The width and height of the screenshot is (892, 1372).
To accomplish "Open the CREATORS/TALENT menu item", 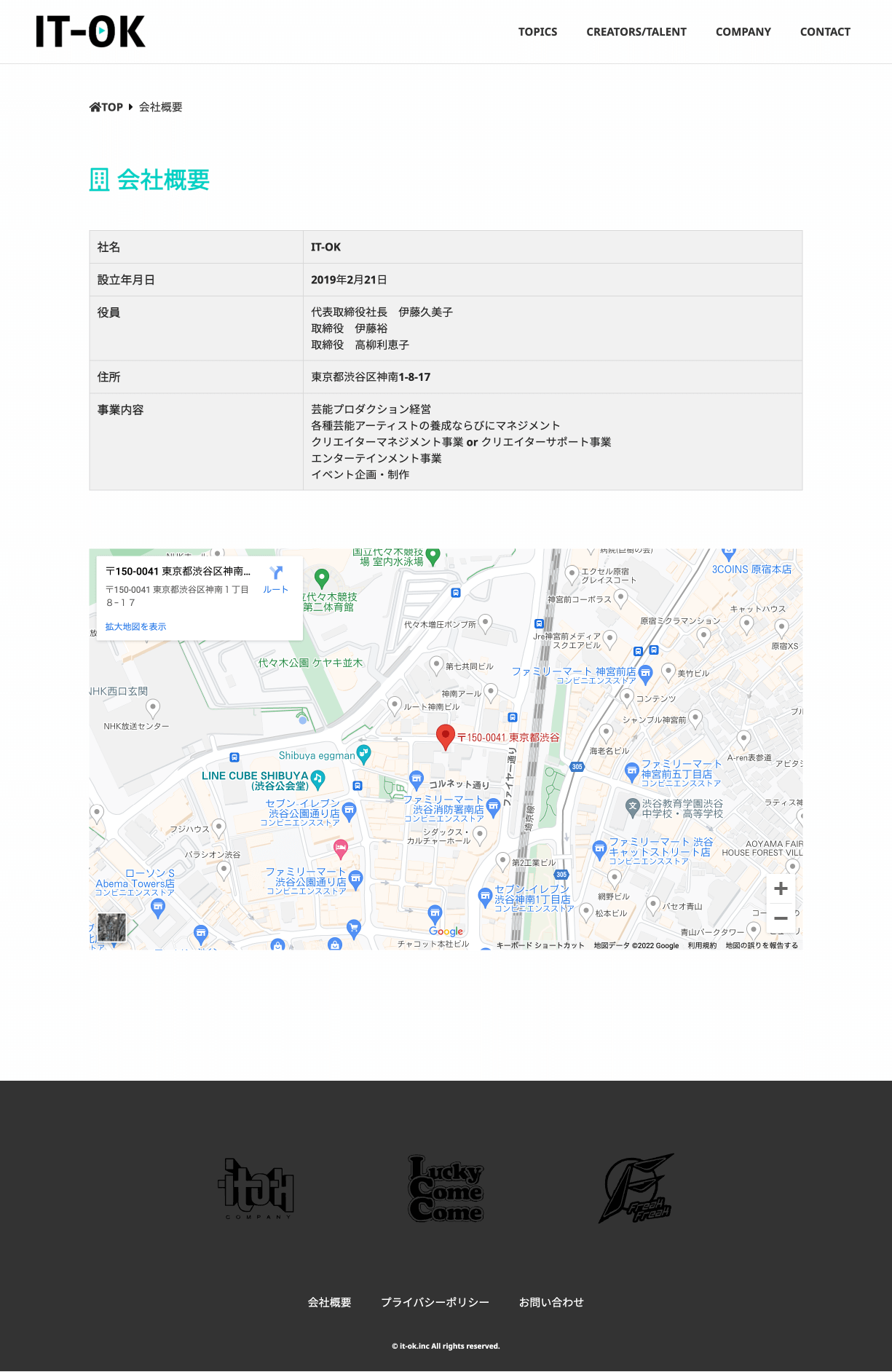I will pos(636,31).
